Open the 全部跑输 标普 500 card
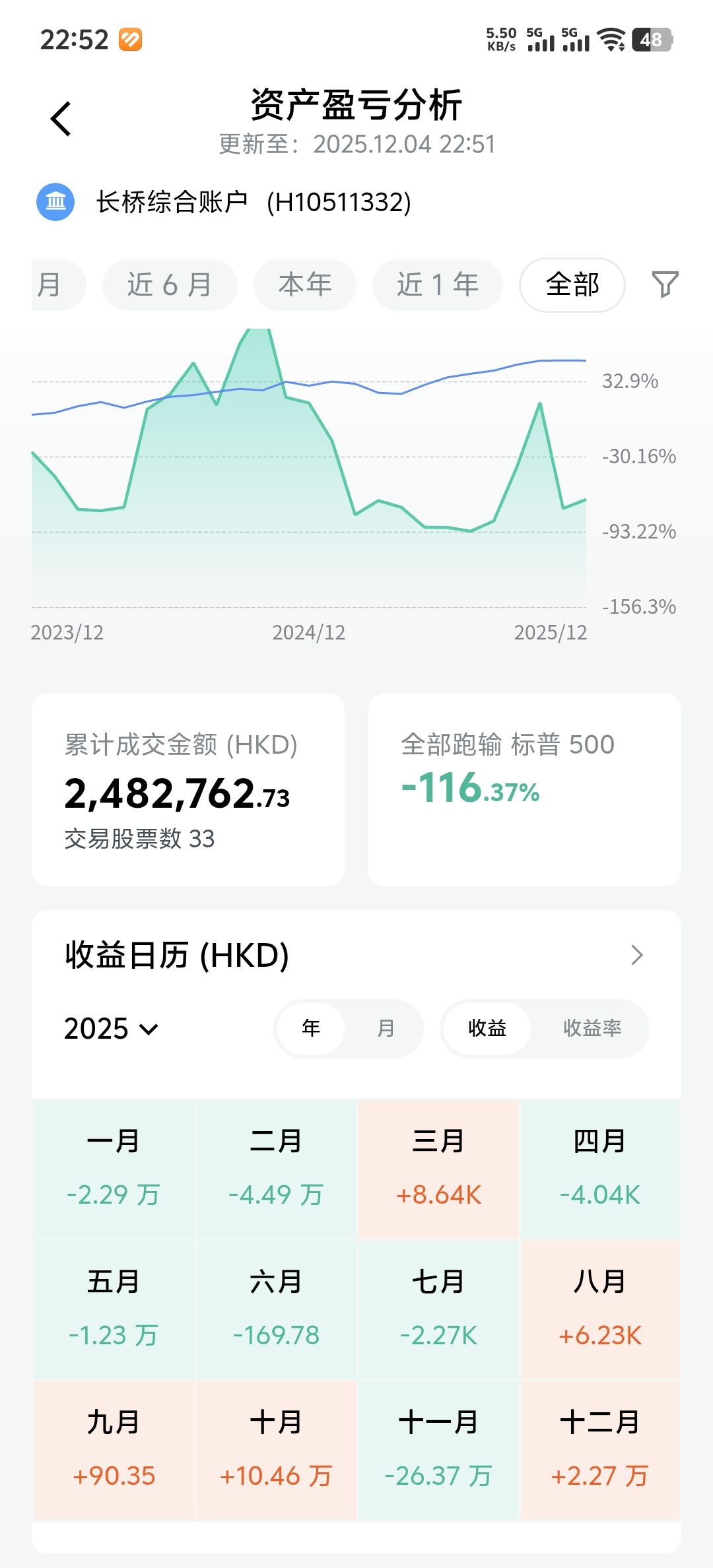 click(x=524, y=789)
